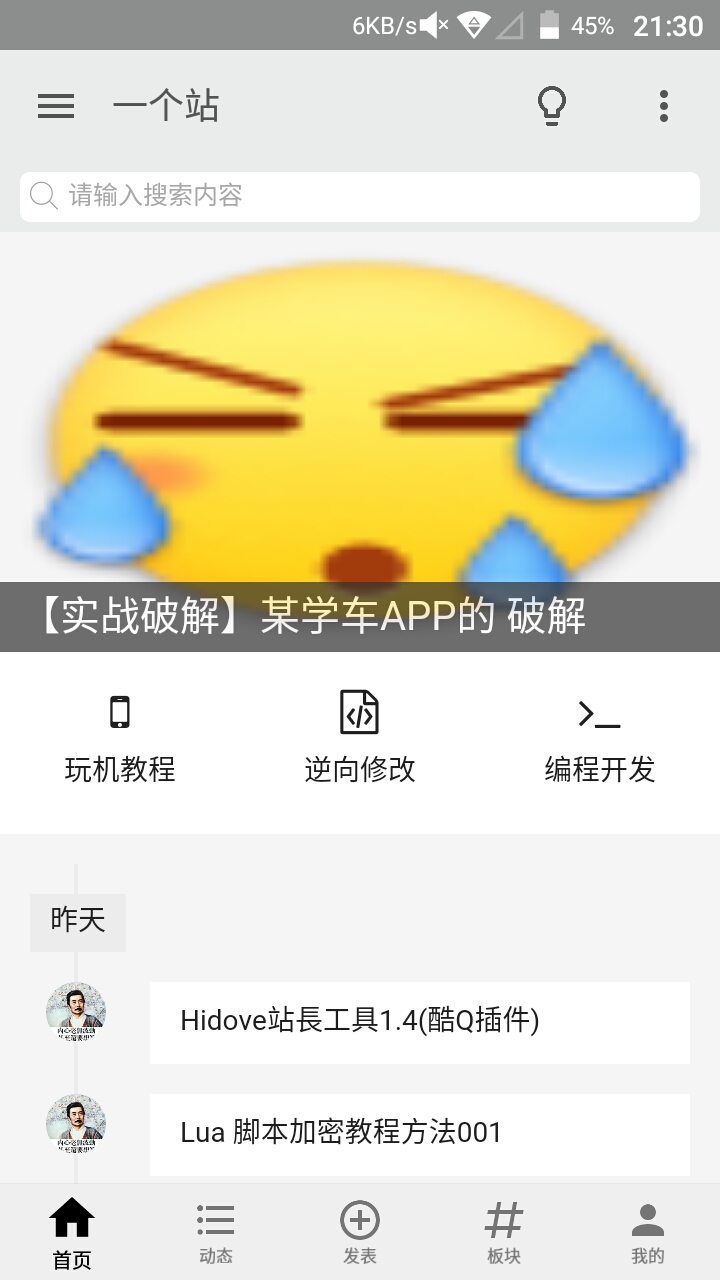Open the three-dot overflow menu
Image resolution: width=720 pixels, height=1280 pixels.
[x=664, y=106]
